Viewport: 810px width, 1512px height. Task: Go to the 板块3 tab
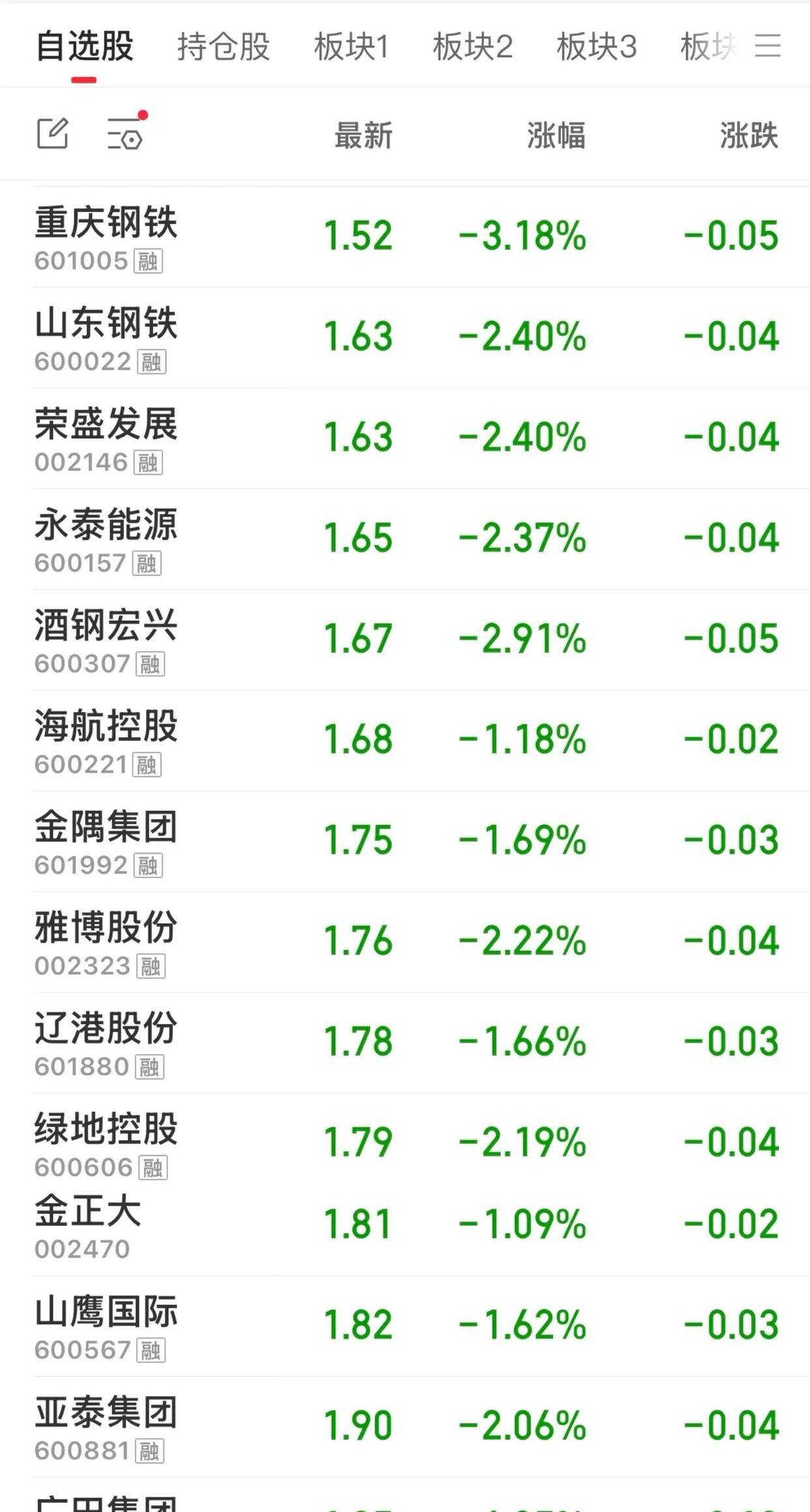point(596,46)
